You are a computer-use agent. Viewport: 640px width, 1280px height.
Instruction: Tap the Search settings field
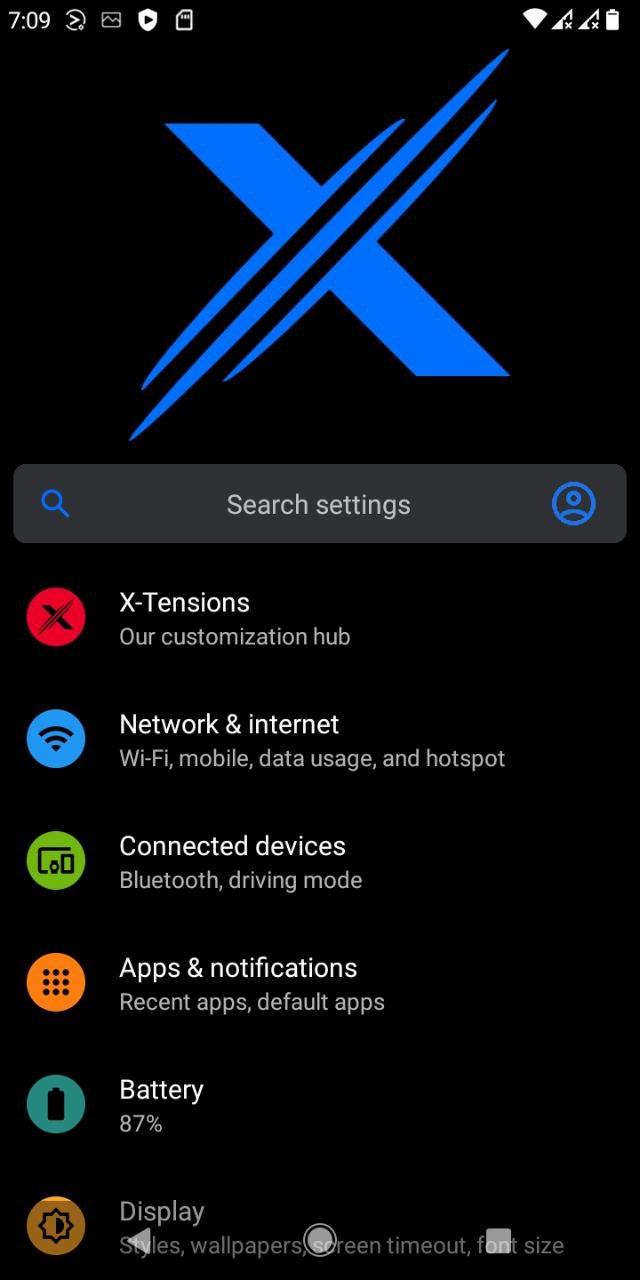(319, 504)
